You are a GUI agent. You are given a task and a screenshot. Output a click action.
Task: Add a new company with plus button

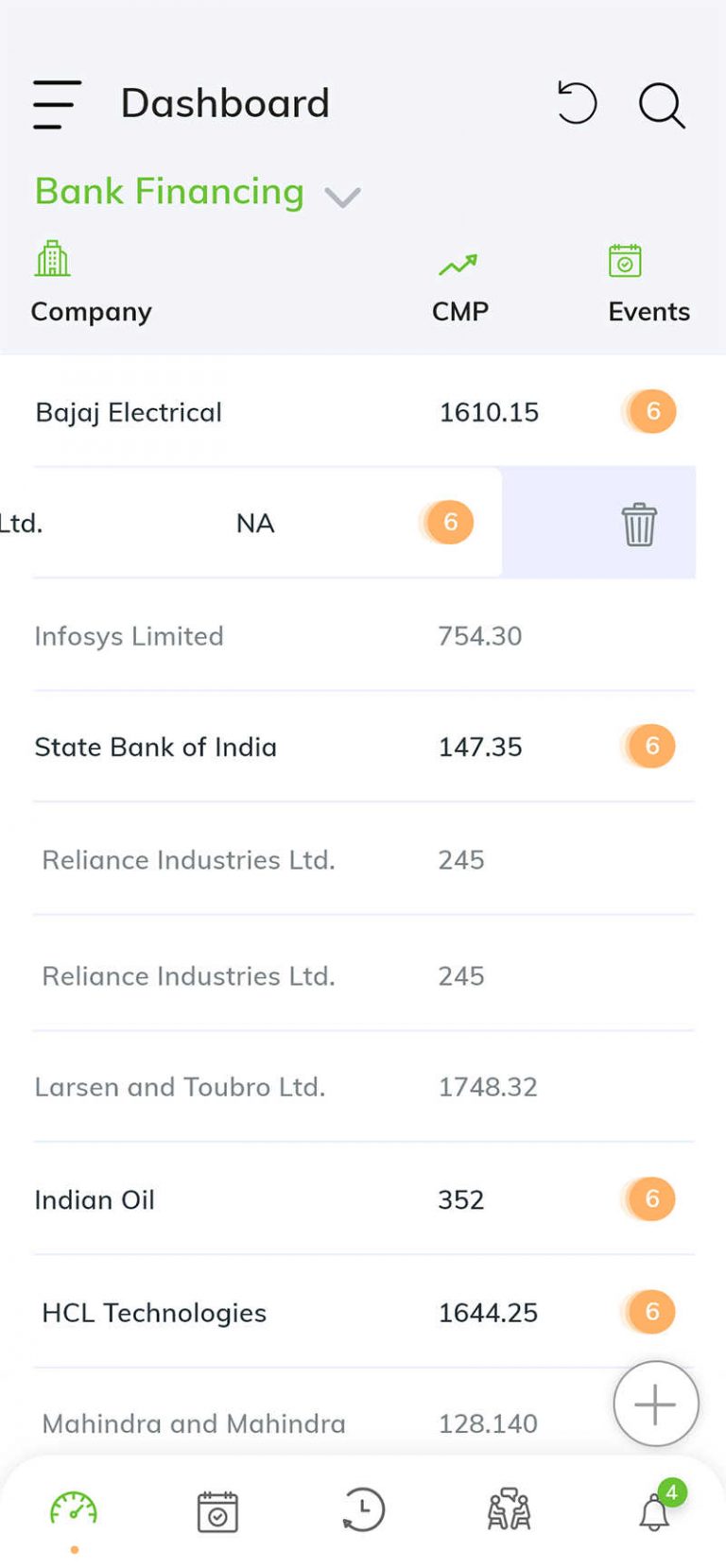[655, 1404]
